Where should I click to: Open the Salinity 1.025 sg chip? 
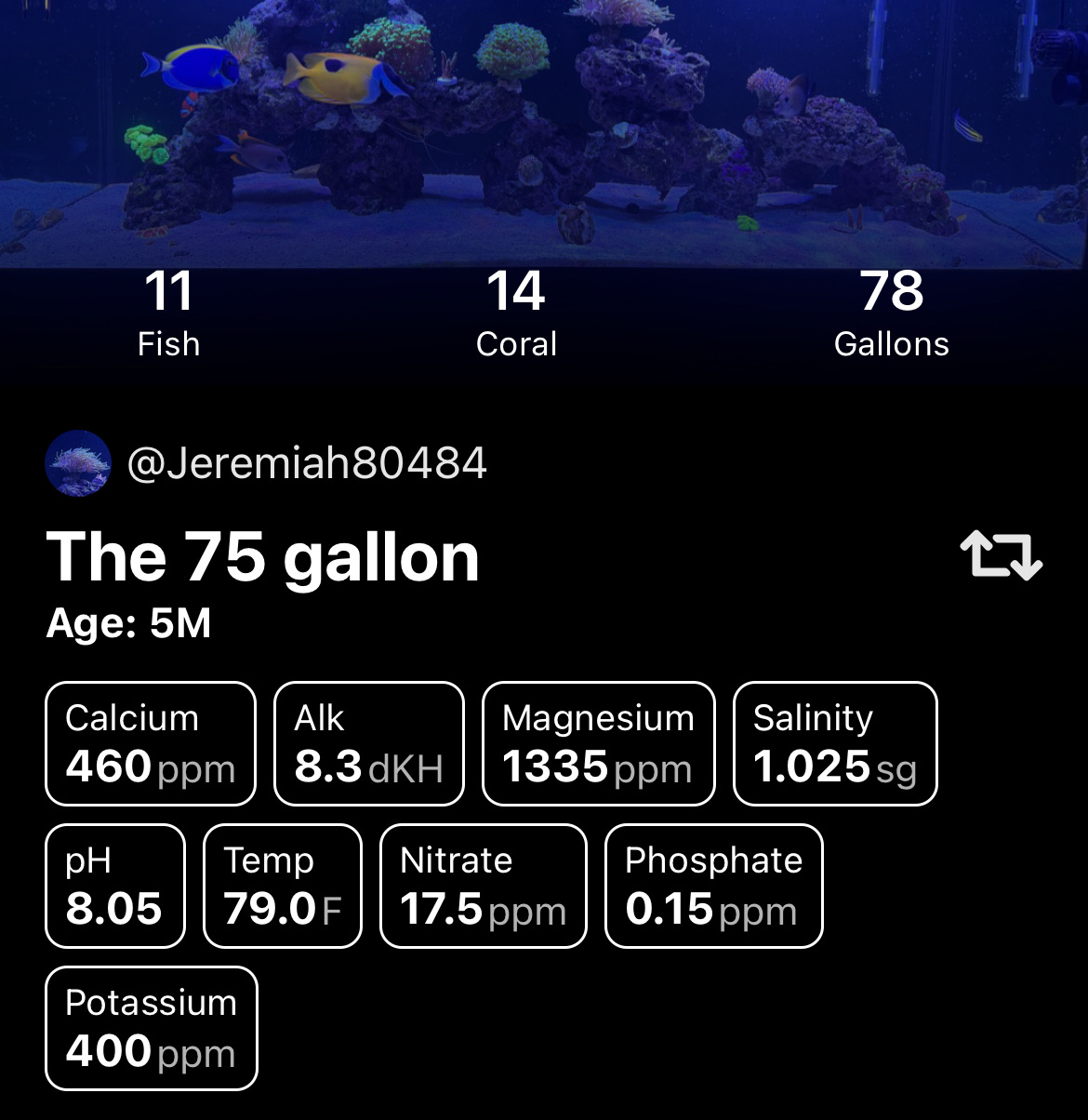(835, 744)
